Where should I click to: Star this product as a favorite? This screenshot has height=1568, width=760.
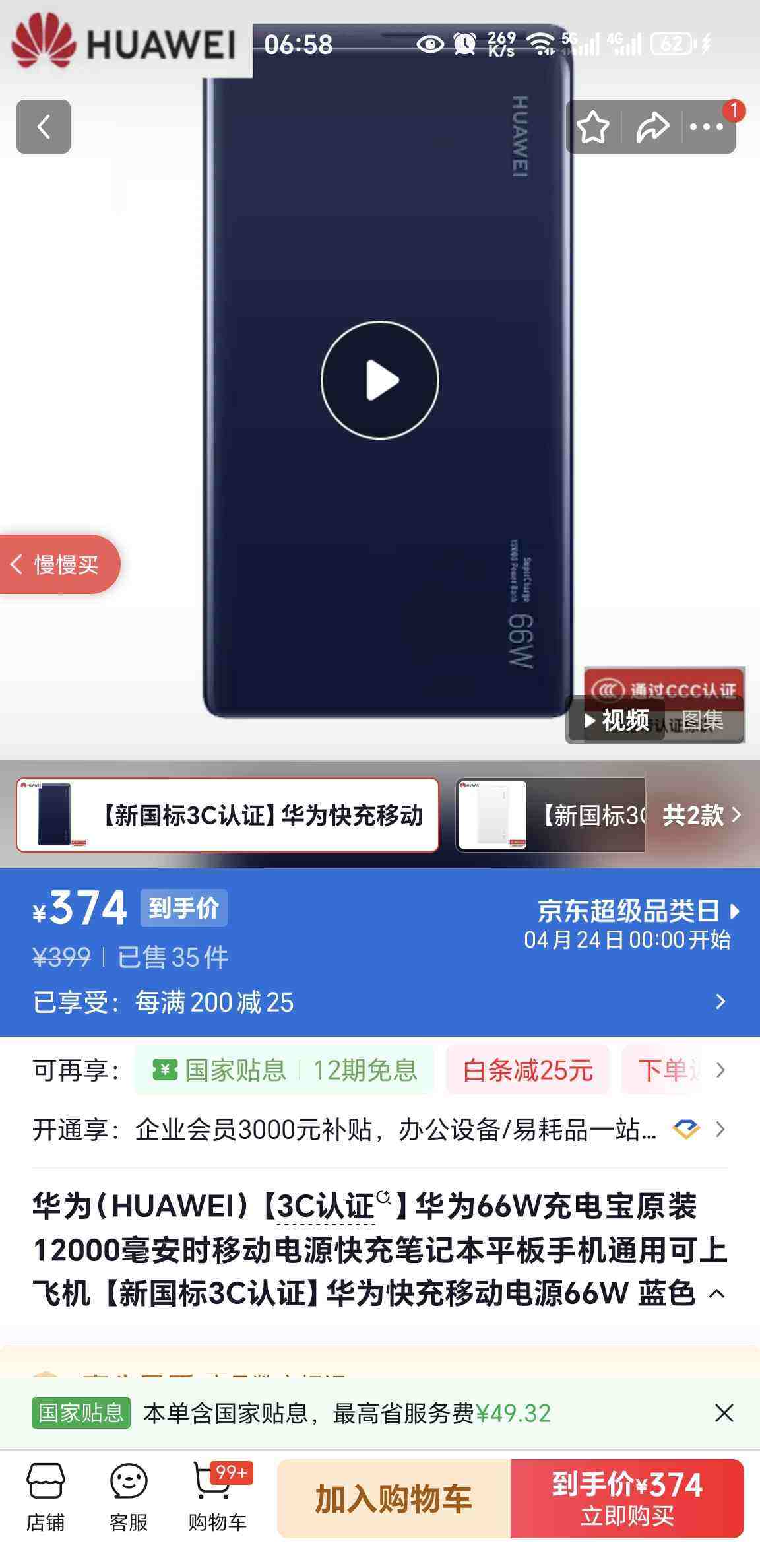point(594,127)
